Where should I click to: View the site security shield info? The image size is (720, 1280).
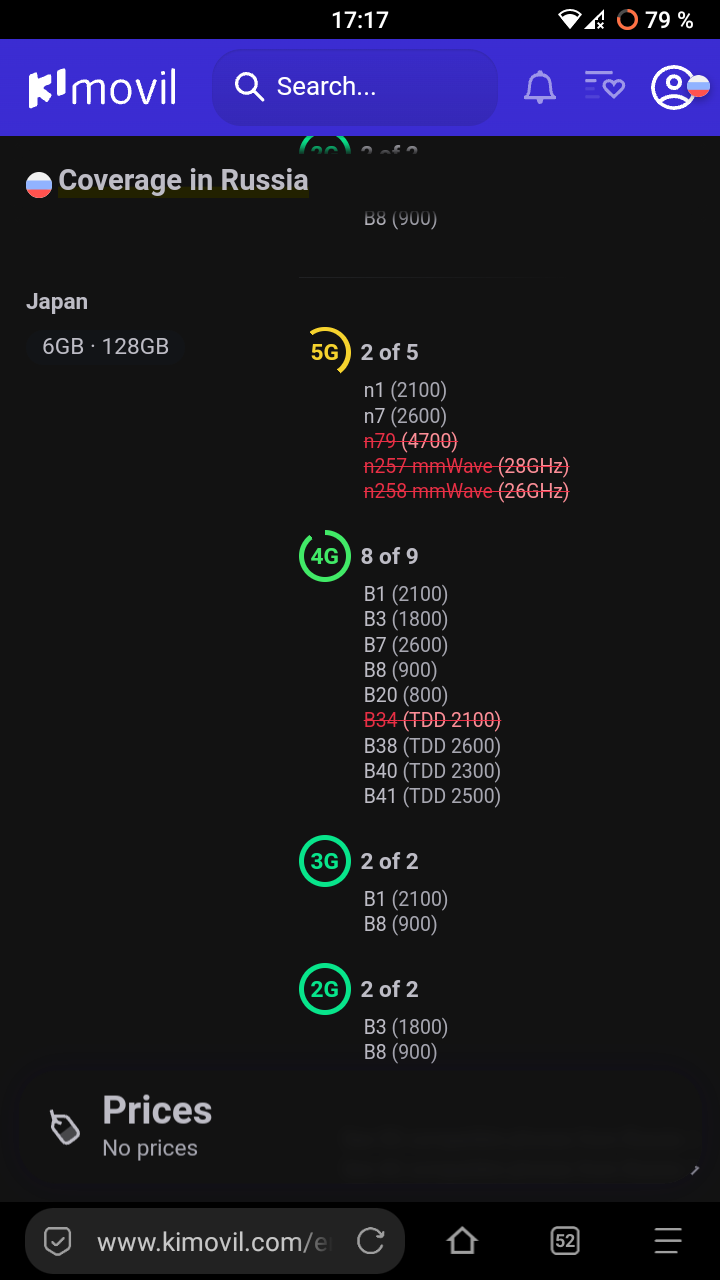pyautogui.click(x=58, y=1242)
